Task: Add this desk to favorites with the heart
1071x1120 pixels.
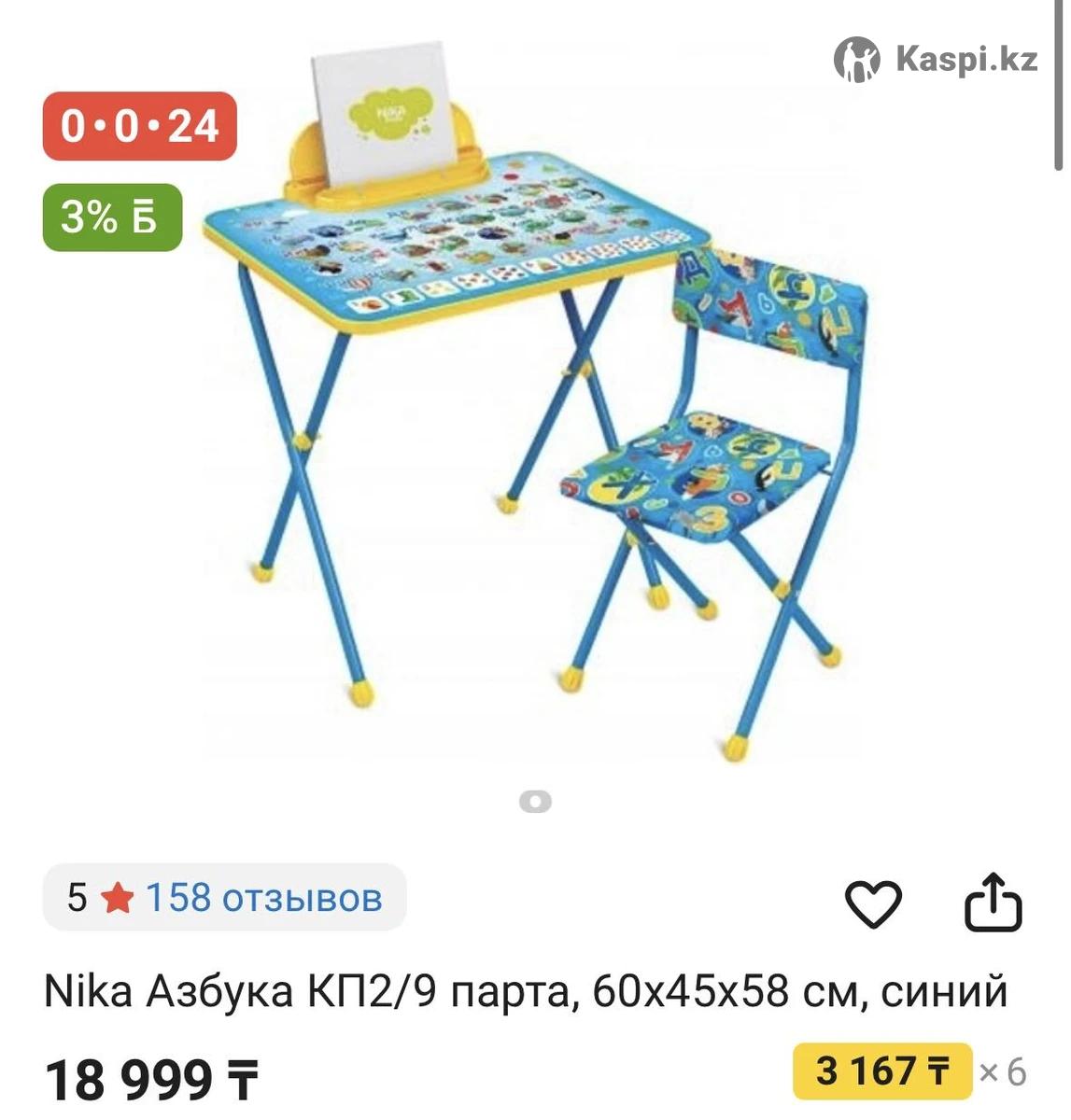Action: point(872,903)
